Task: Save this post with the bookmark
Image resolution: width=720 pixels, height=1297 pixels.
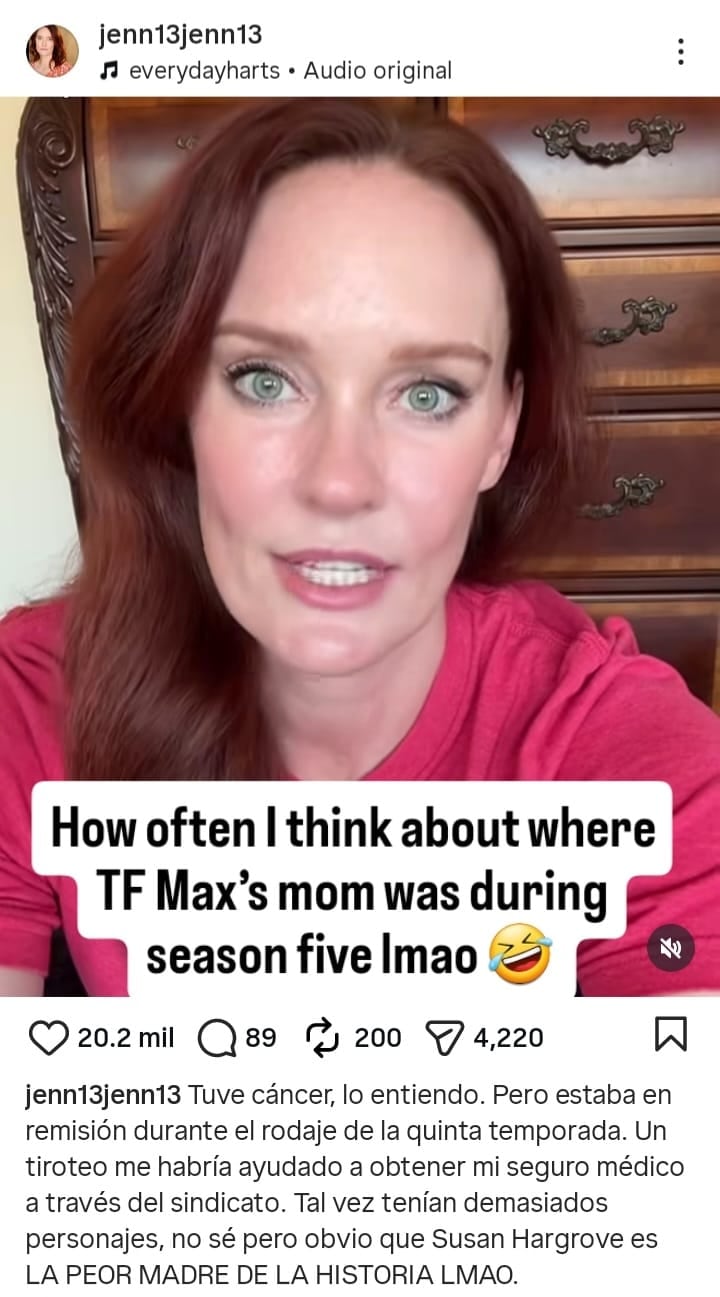Action: pos(670,1036)
